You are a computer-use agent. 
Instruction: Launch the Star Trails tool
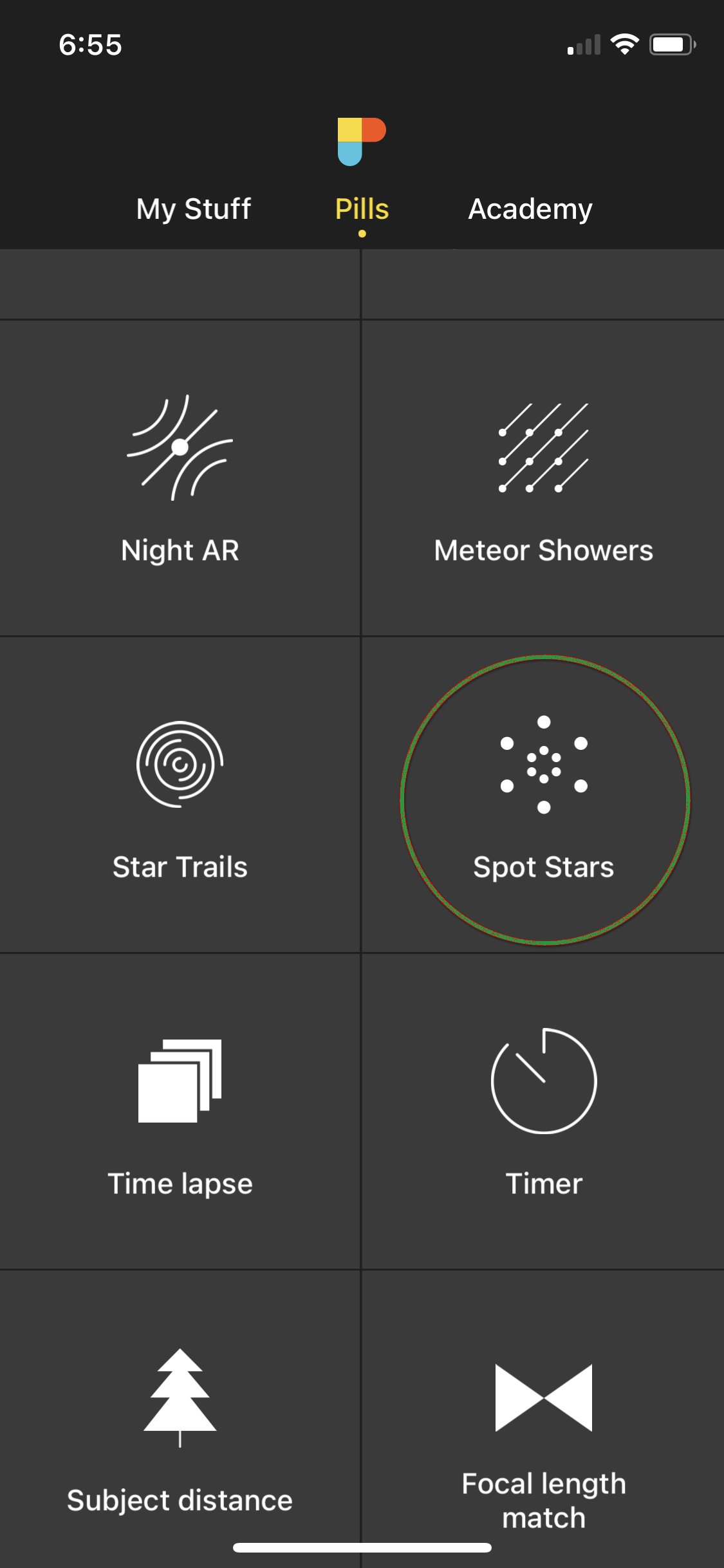pyautogui.click(x=180, y=795)
